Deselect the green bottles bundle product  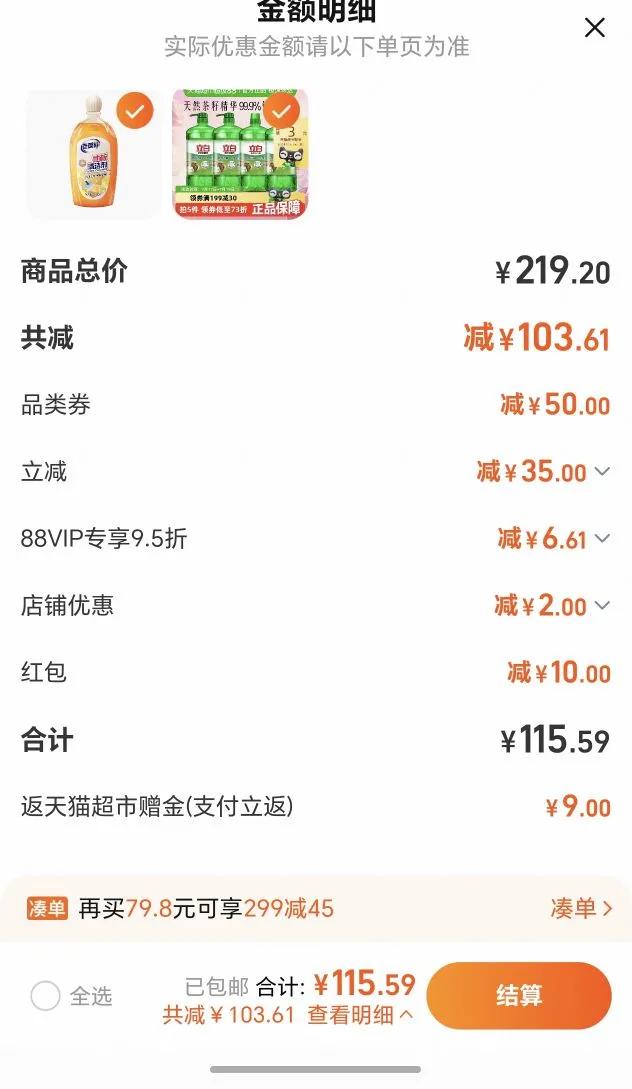coord(281,111)
